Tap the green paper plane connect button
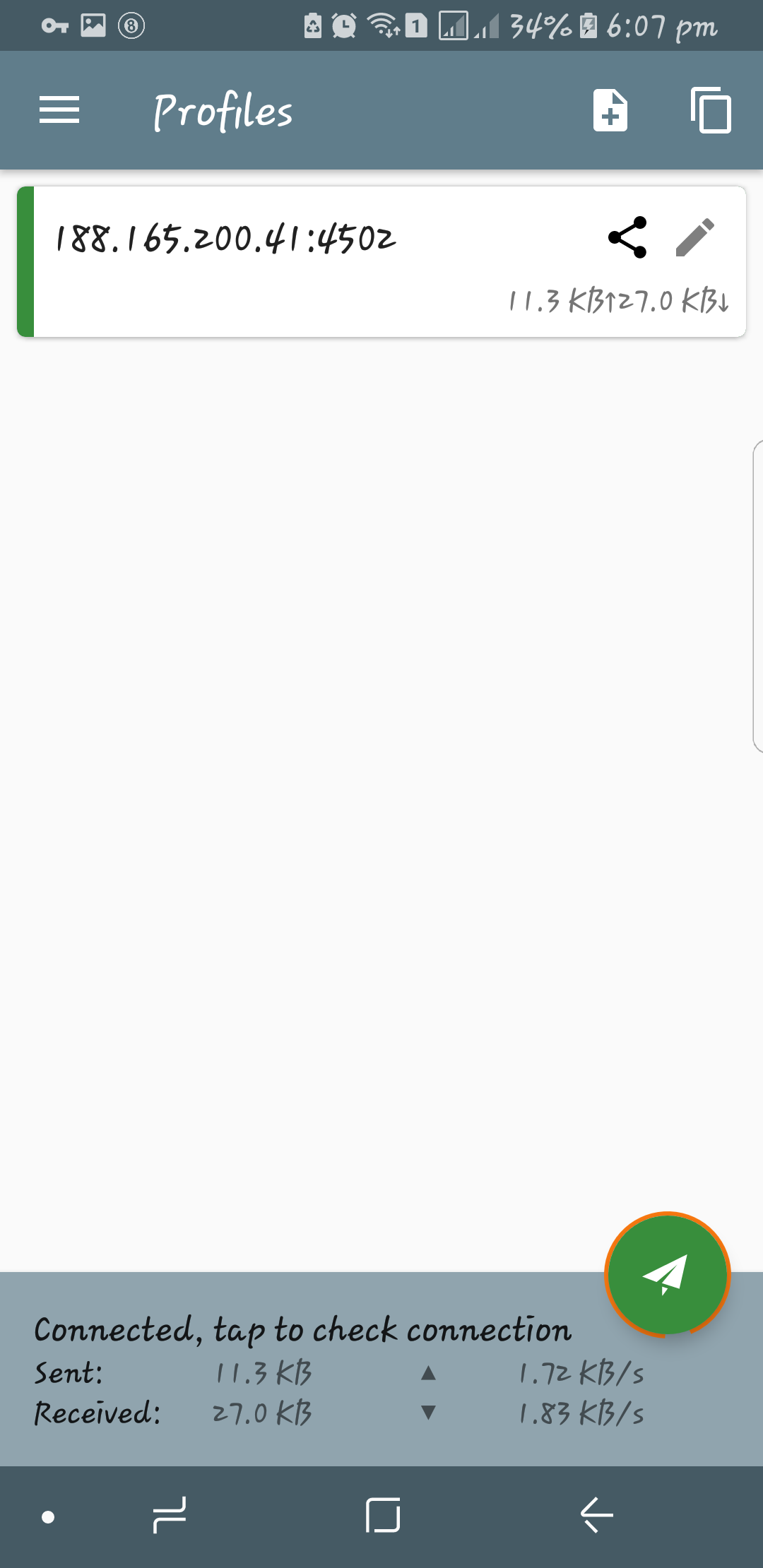 click(x=667, y=1274)
